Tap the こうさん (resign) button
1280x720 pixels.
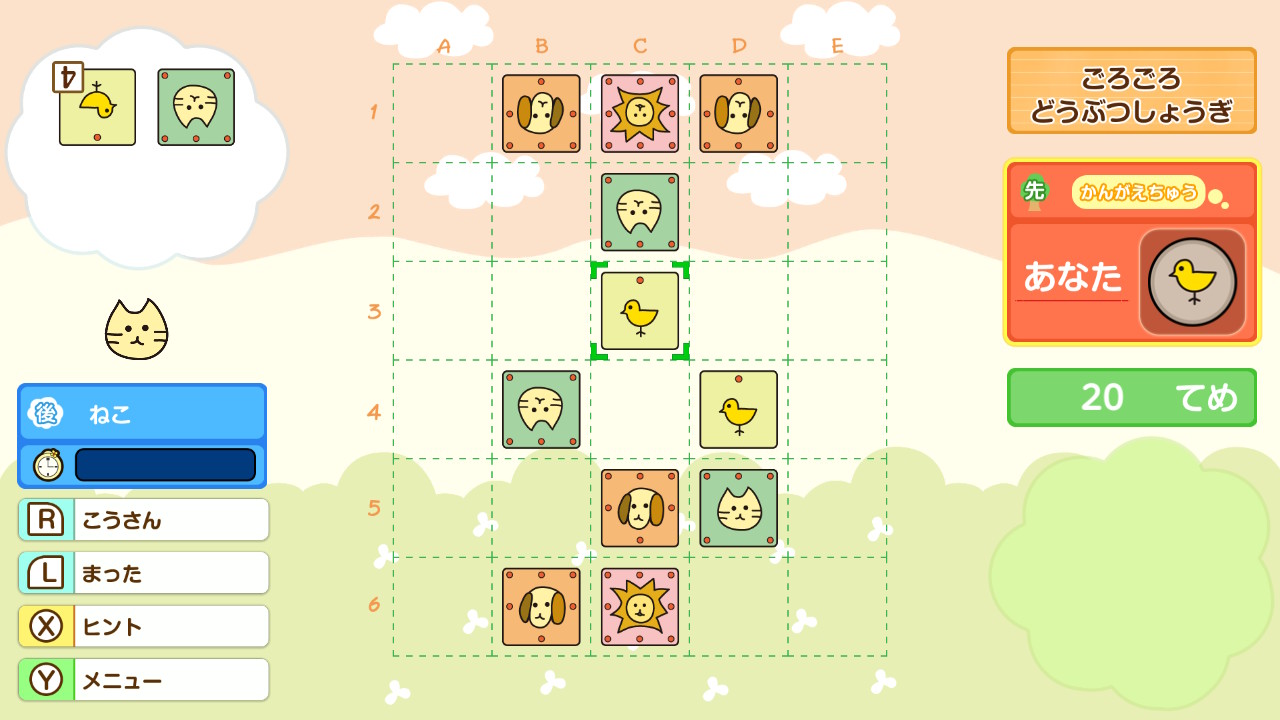(143, 520)
